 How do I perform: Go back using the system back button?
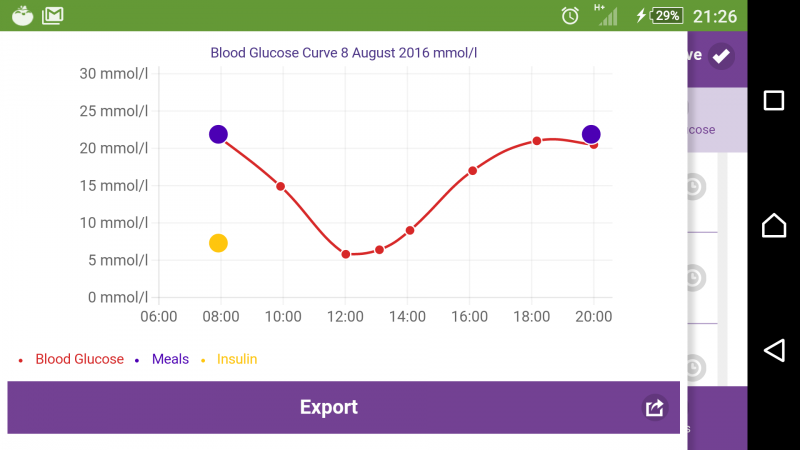pyautogui.click(x=774, y=349)
